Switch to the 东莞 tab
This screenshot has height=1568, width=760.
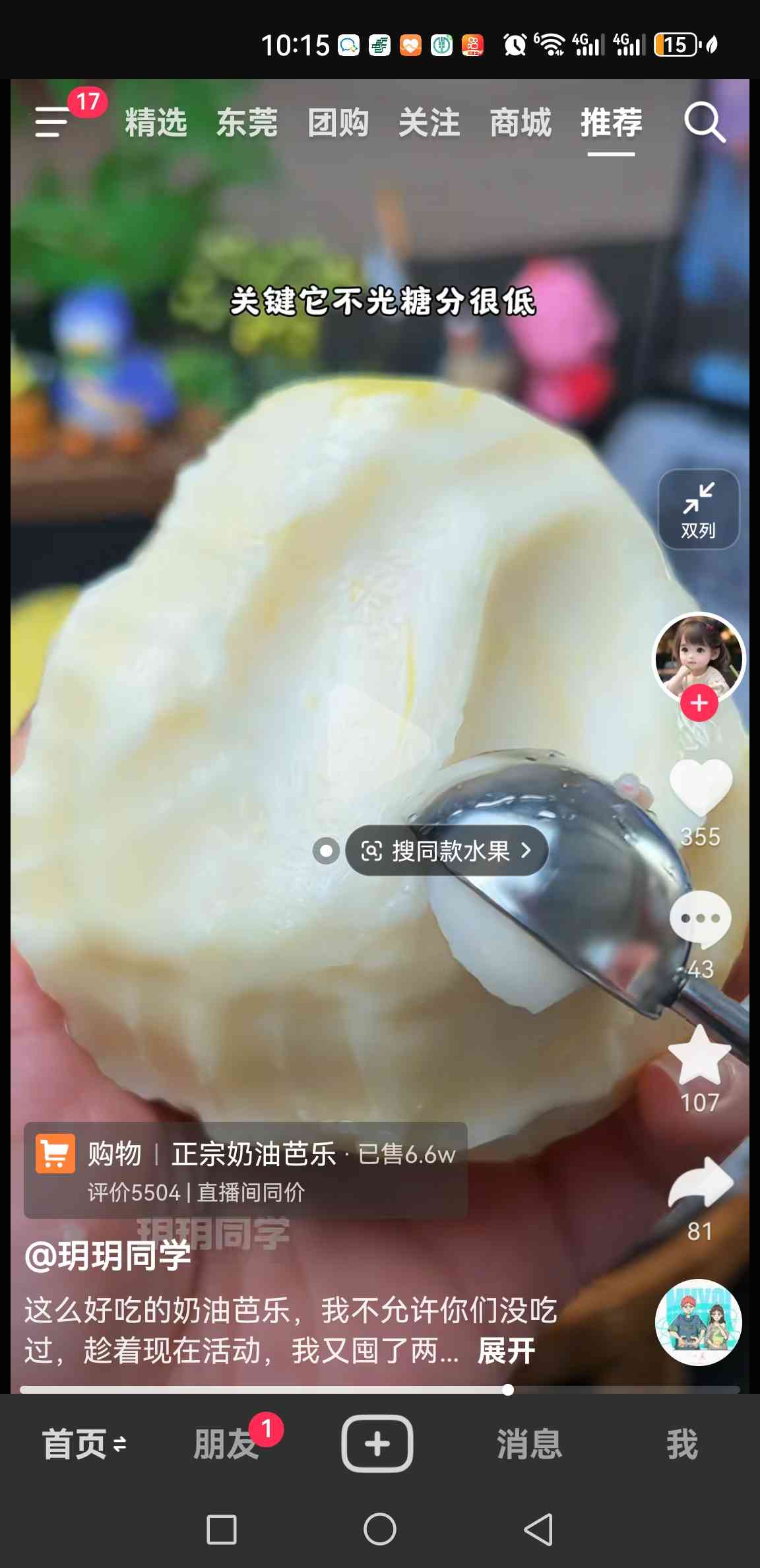247,123
